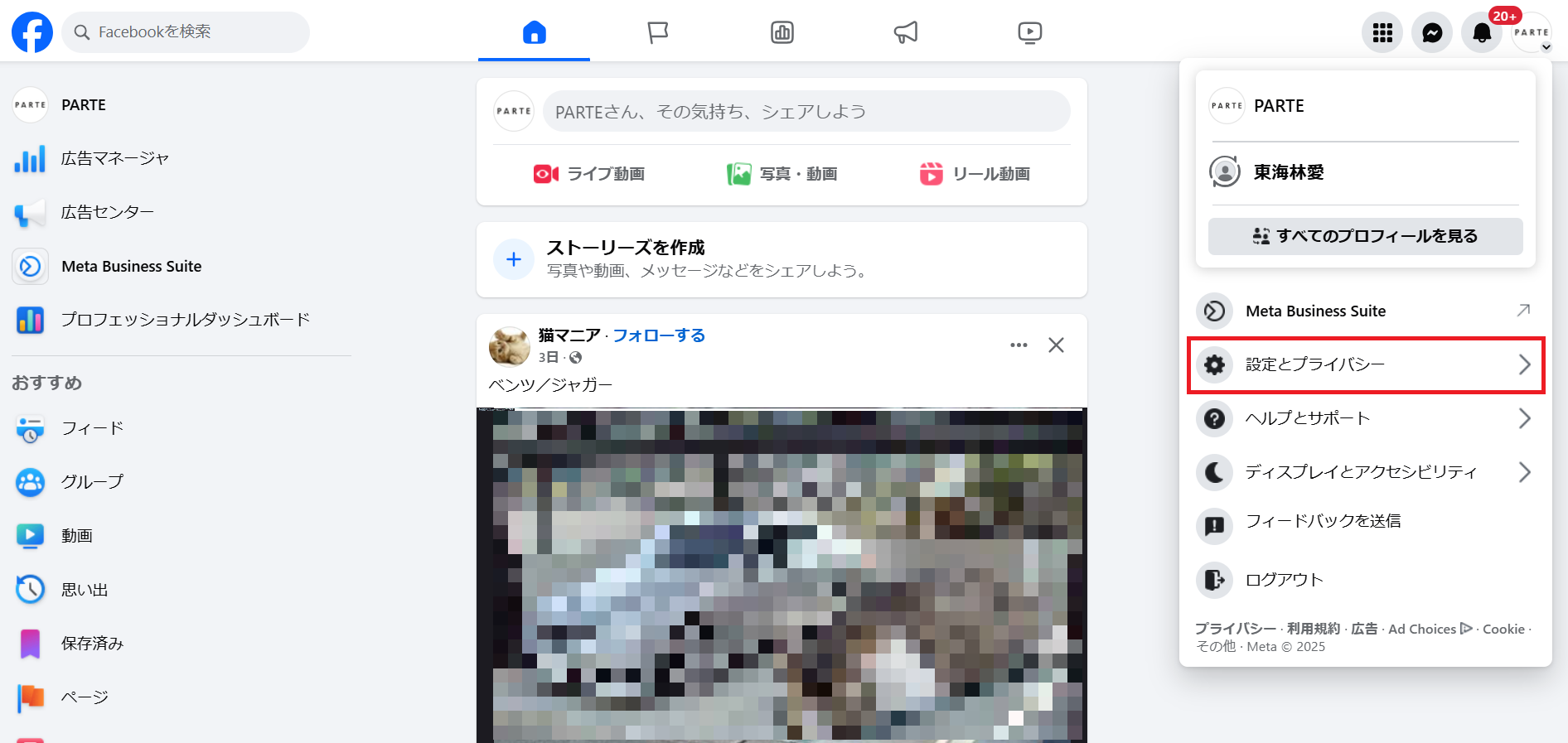The image size is (1568, 743).
Task: Choose フィードバックを送信
Action: [1323, 522]
